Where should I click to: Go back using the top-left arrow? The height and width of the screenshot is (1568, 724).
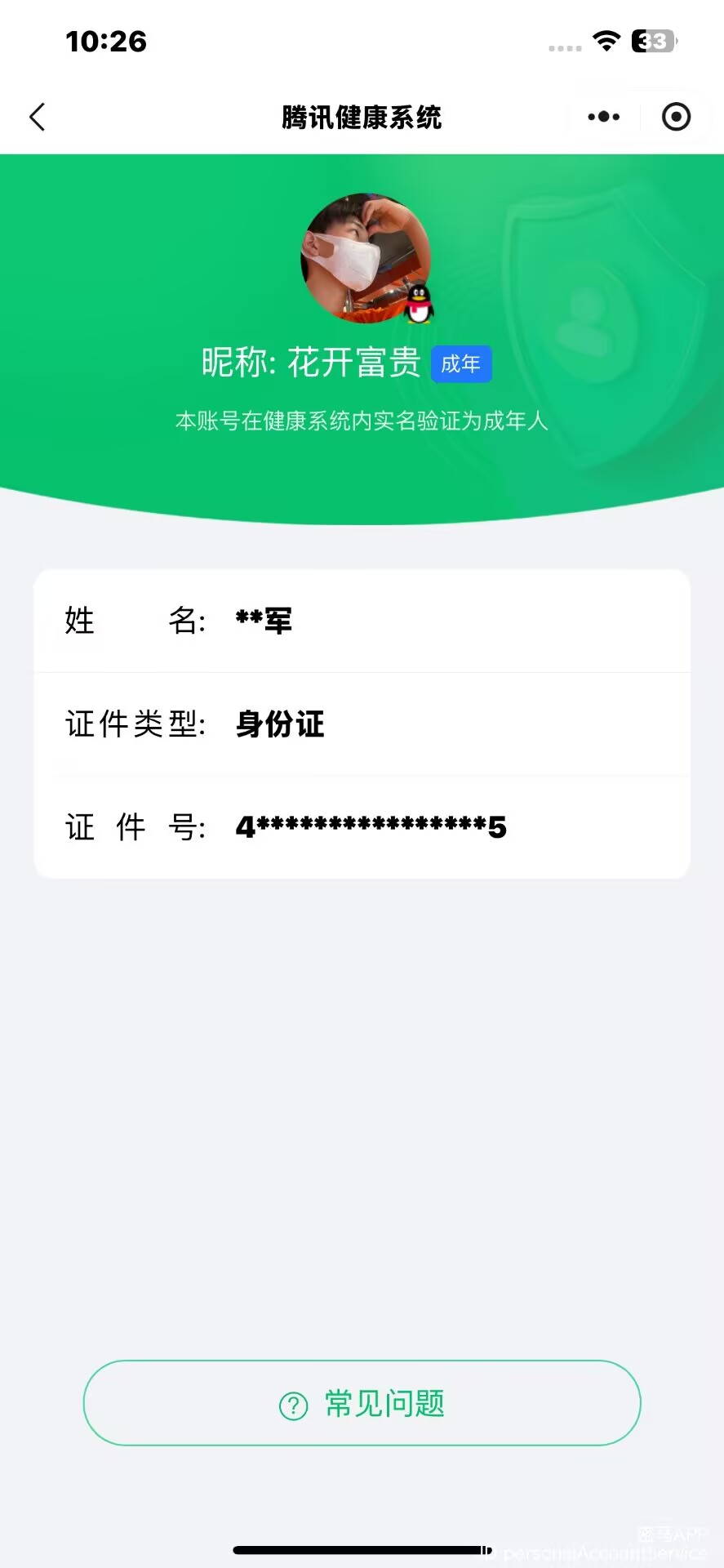[x=38, y=117]
